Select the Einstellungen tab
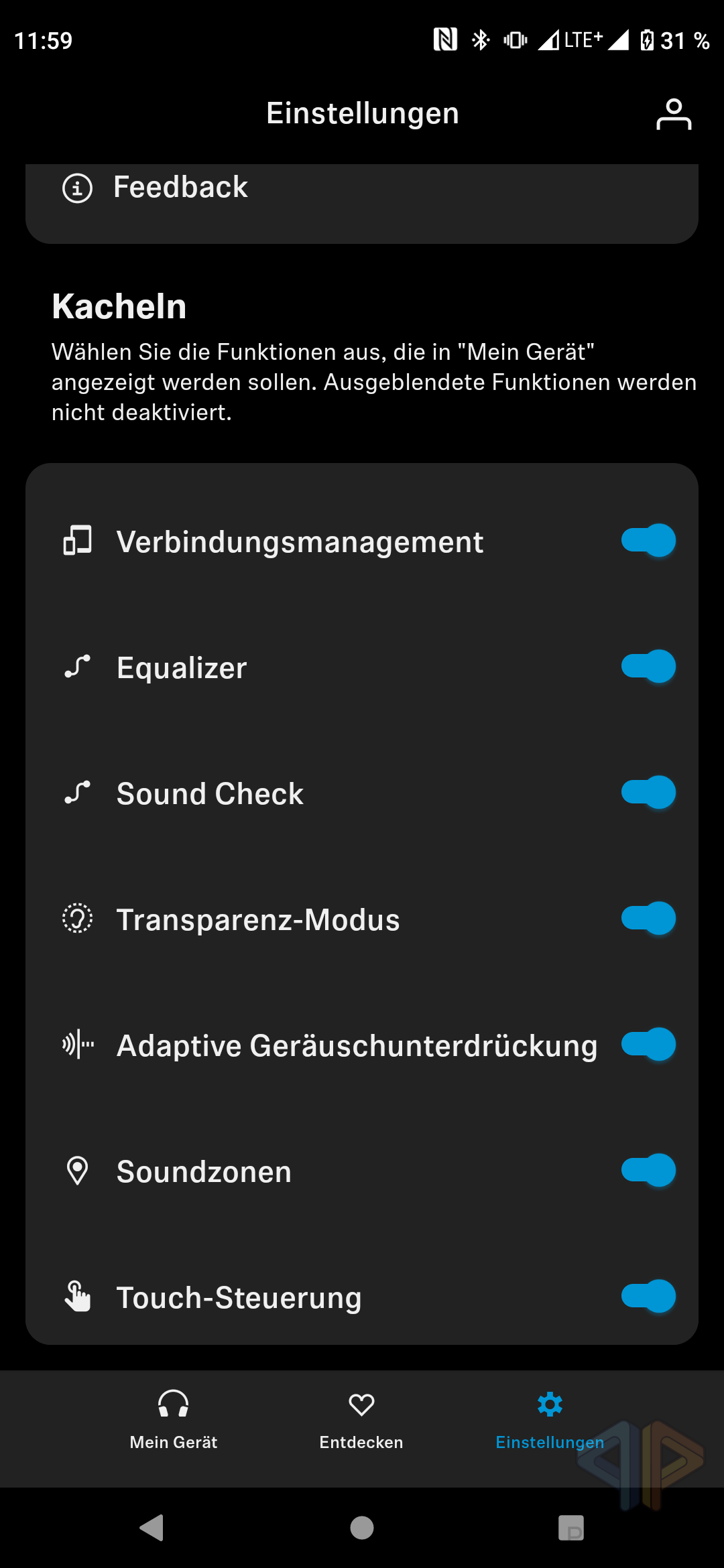724x1568 pixels. (x=550, y=1420)
